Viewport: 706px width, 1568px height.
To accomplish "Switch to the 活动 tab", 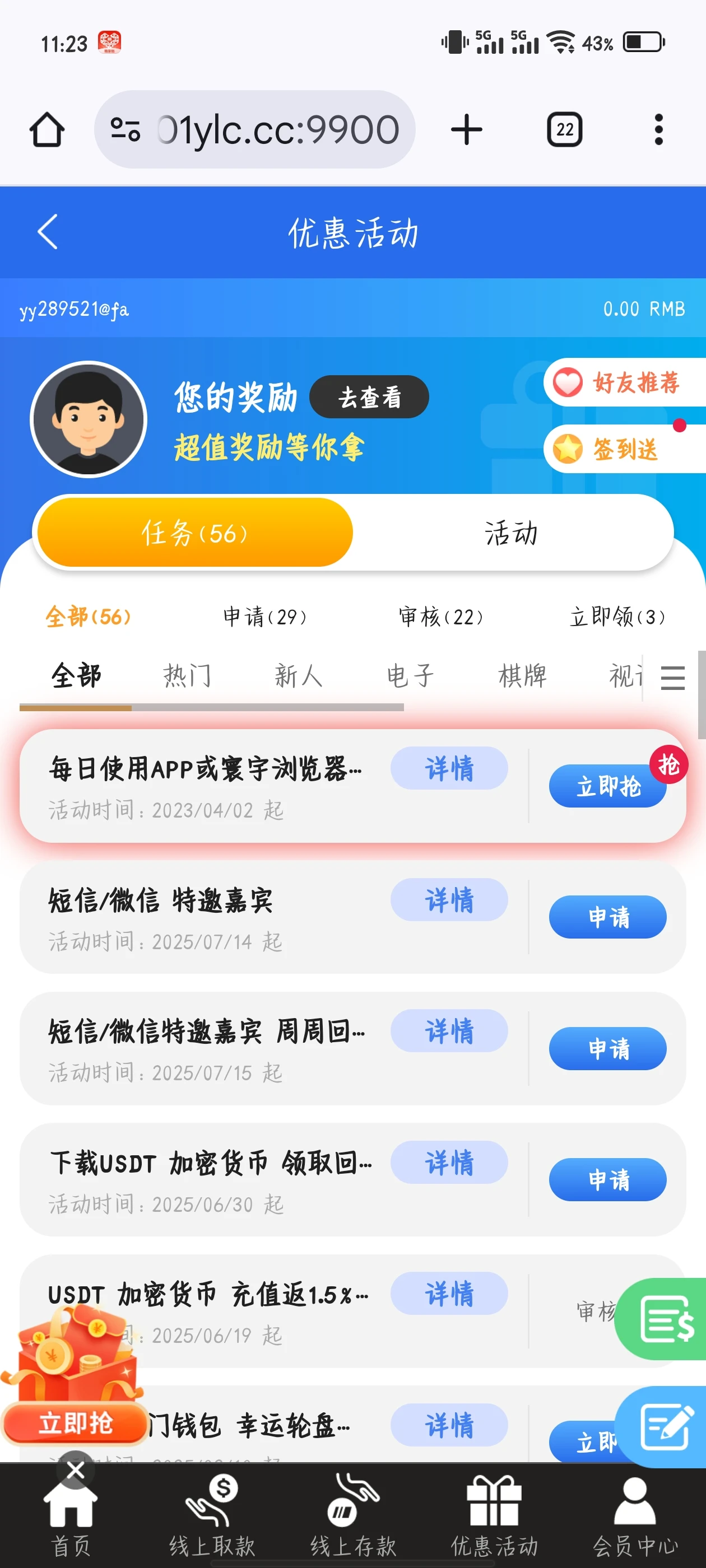I will (511, 533).
